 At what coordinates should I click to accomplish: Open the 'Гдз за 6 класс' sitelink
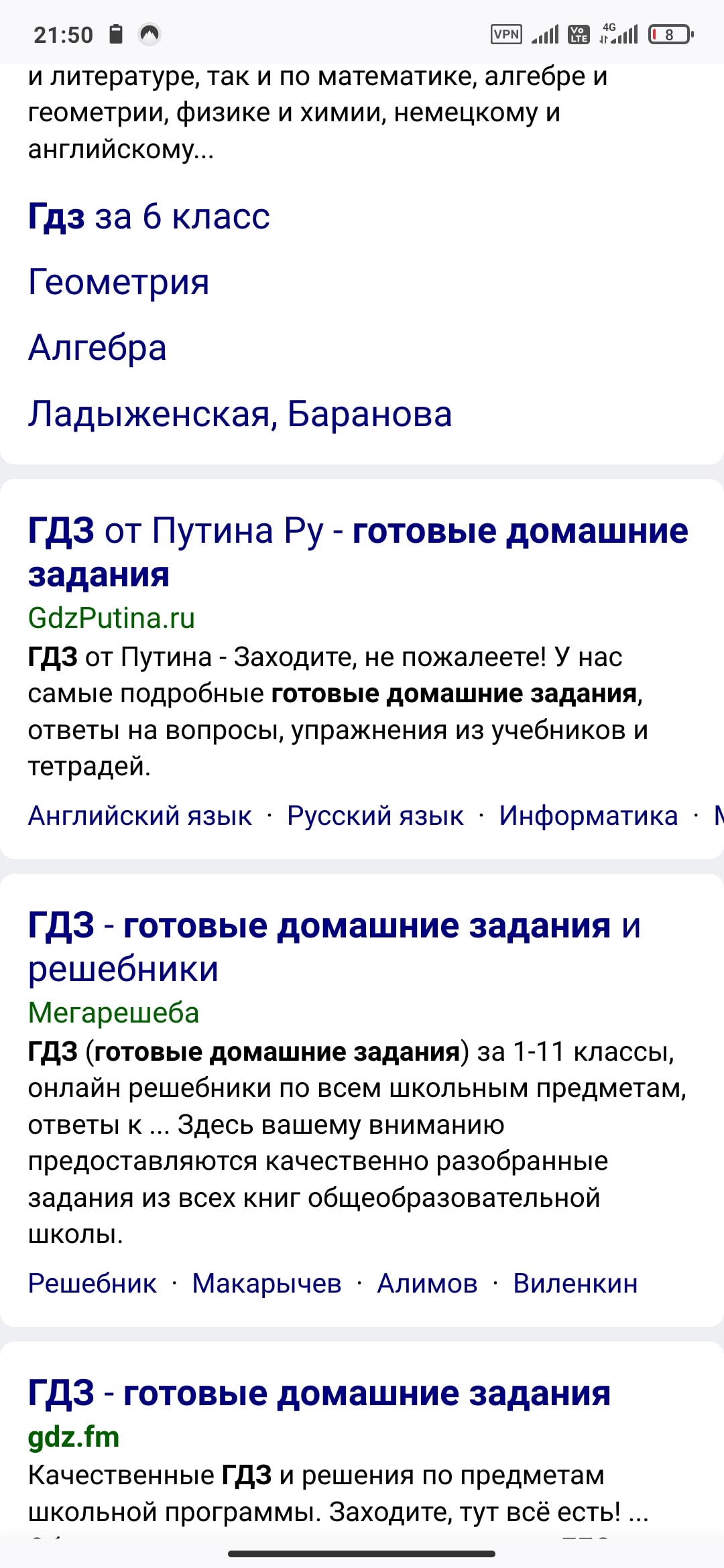(149, 216)
